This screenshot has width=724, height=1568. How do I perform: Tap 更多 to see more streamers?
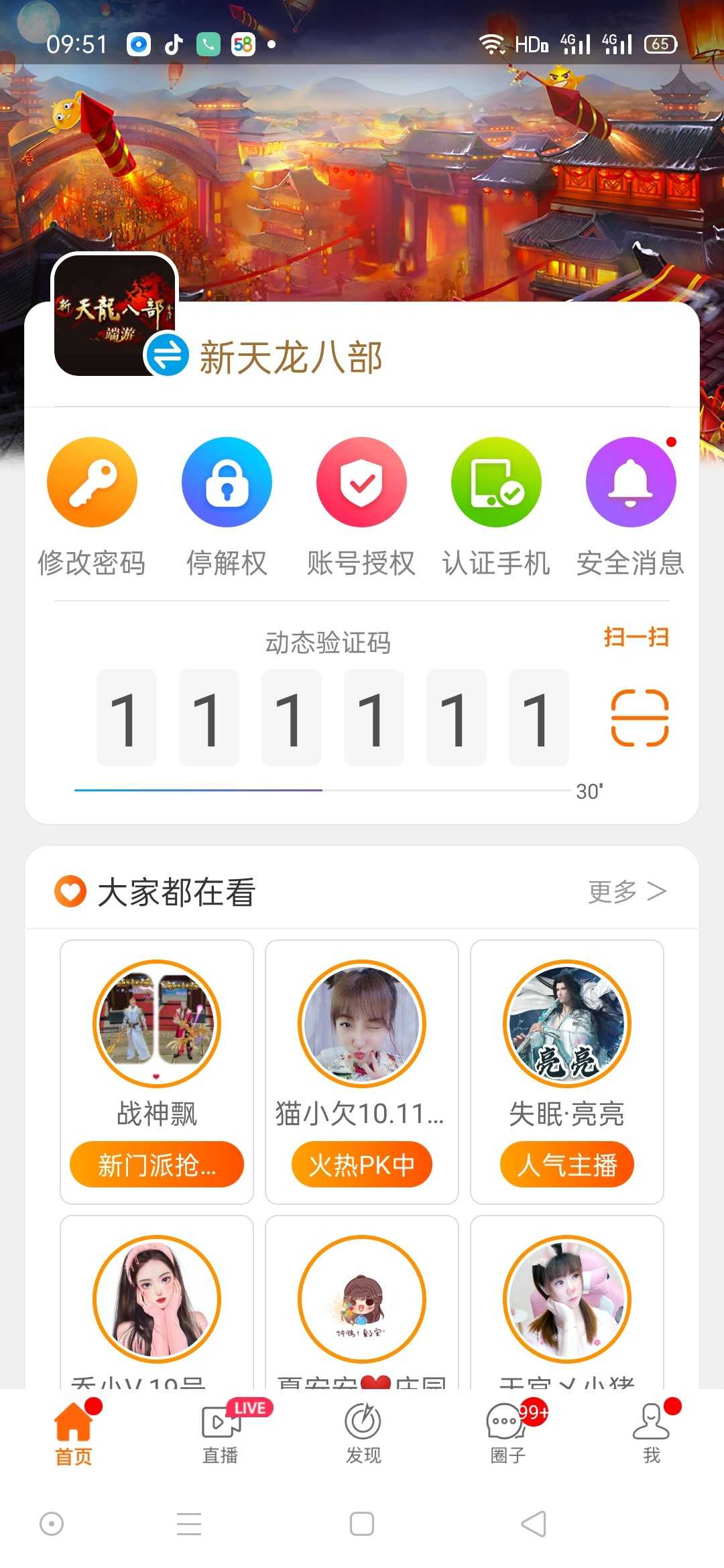pos(626,891)
